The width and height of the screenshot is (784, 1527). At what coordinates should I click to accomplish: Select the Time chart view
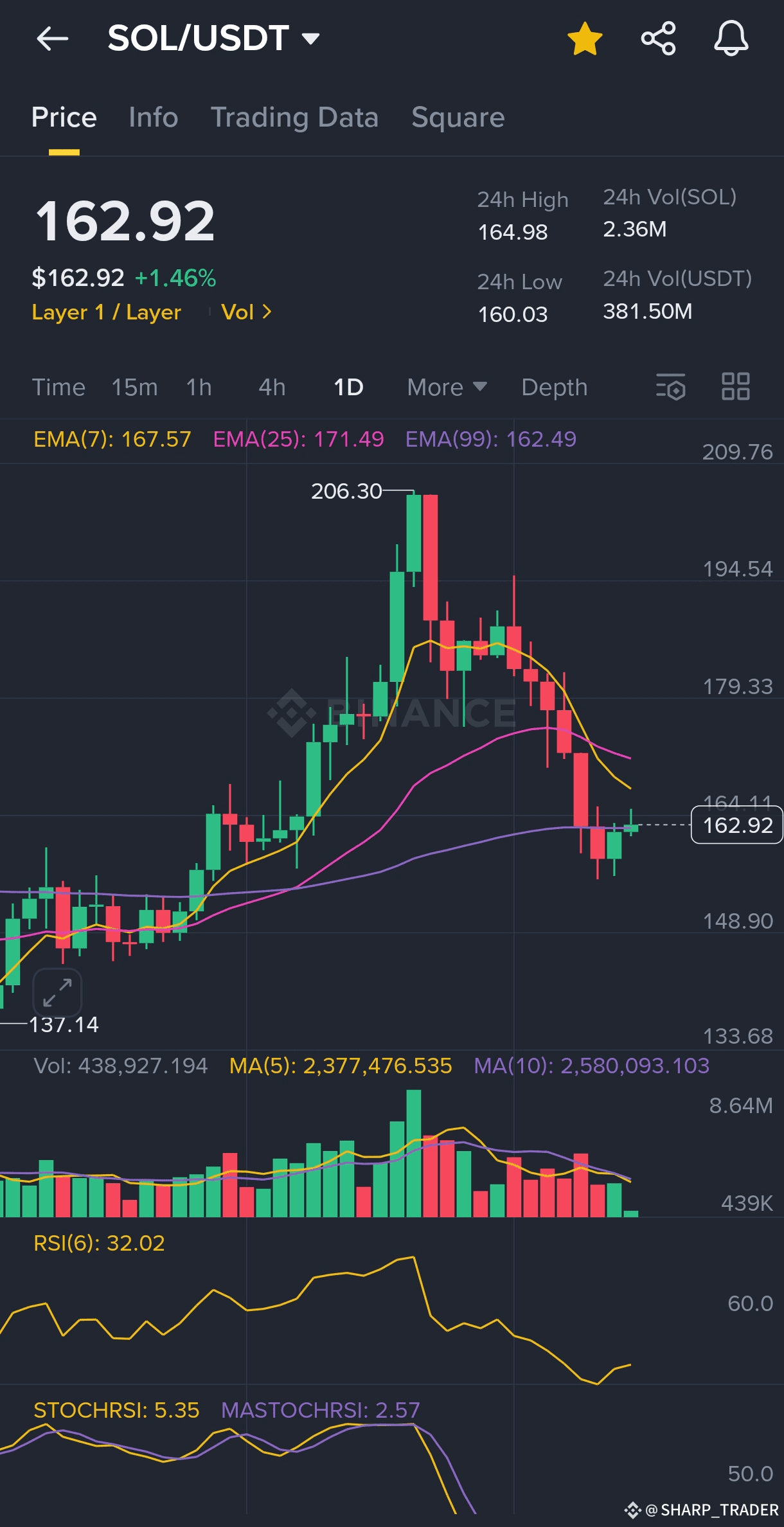click(x=58, y=388)
